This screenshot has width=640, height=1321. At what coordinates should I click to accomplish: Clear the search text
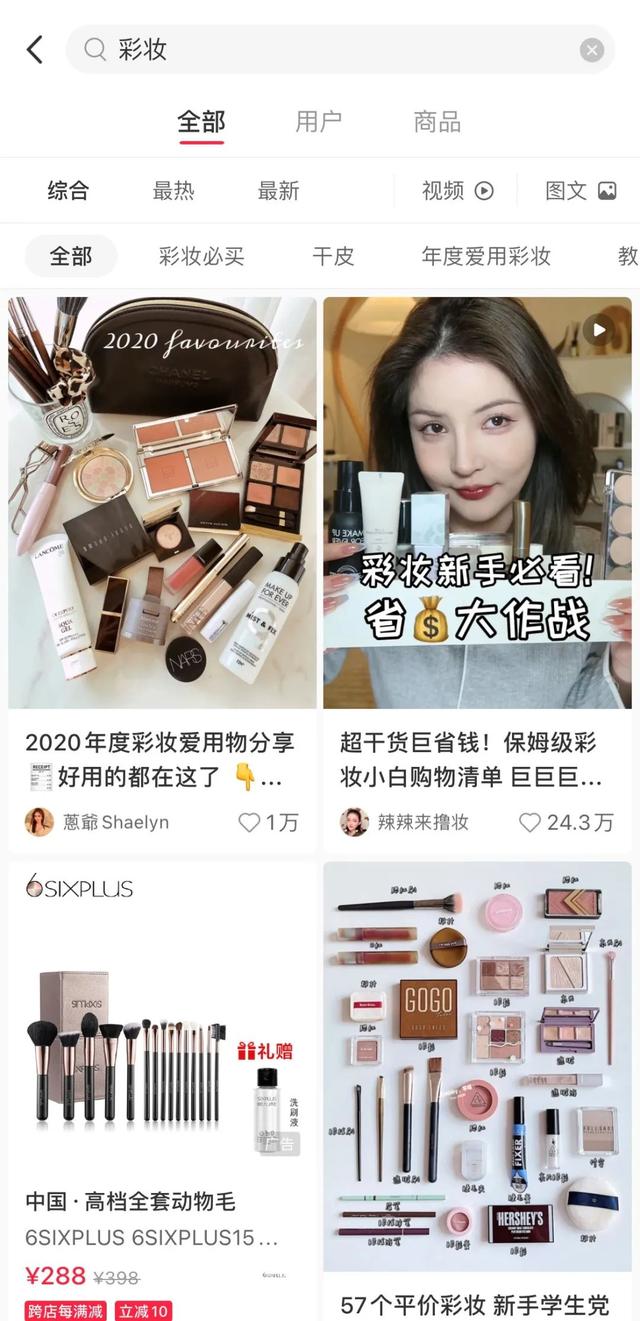point(592,50)
